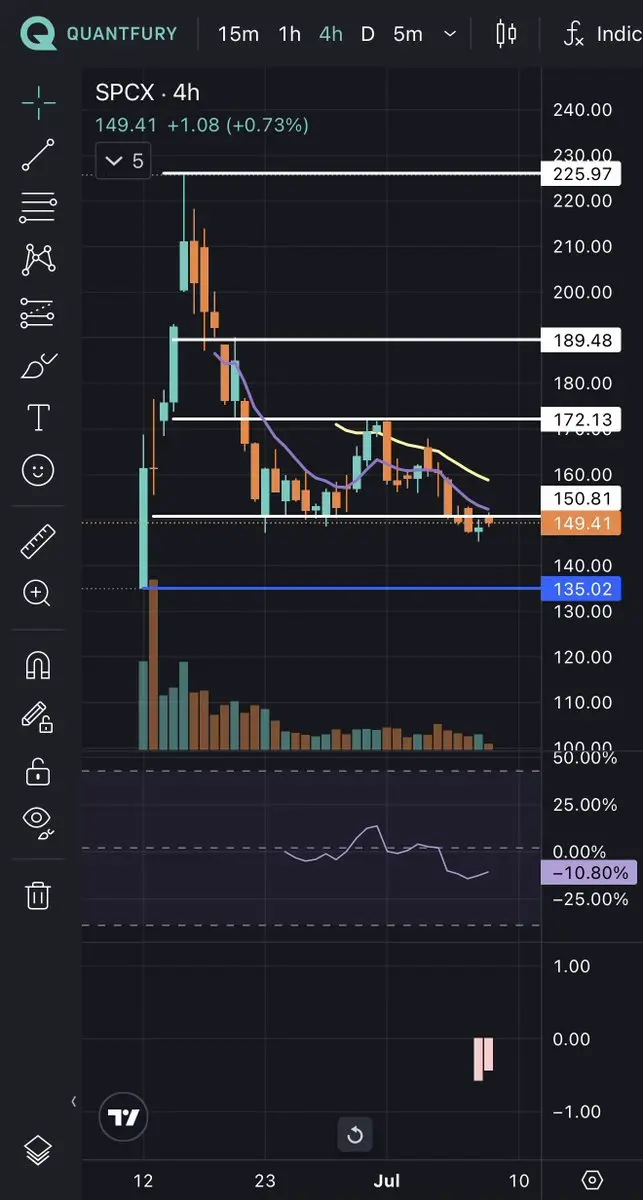Open the emoji sticker tool
This screenshot has height=1200, width=643.
[x=38, y=470]
